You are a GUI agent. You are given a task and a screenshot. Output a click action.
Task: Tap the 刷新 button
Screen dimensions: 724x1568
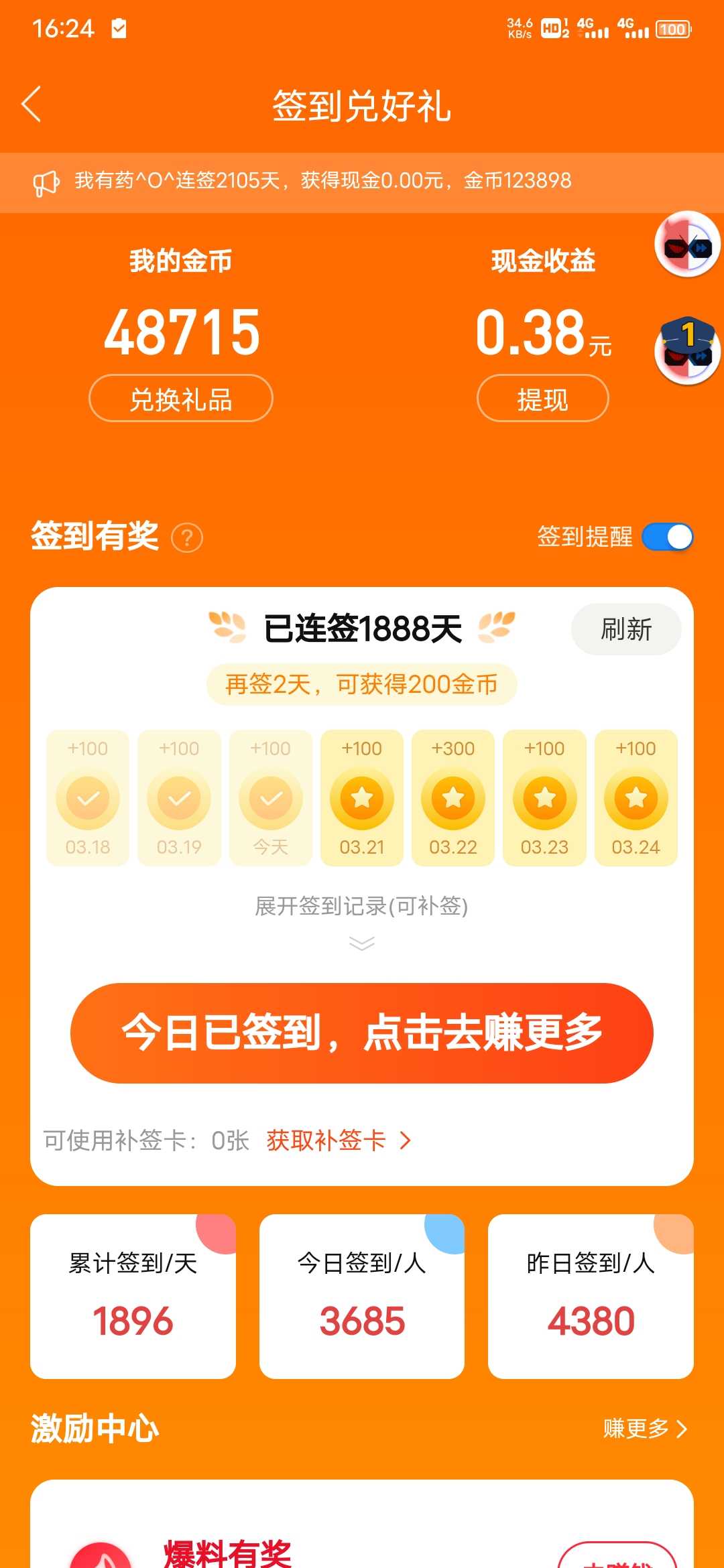click(x=626, y=629)
